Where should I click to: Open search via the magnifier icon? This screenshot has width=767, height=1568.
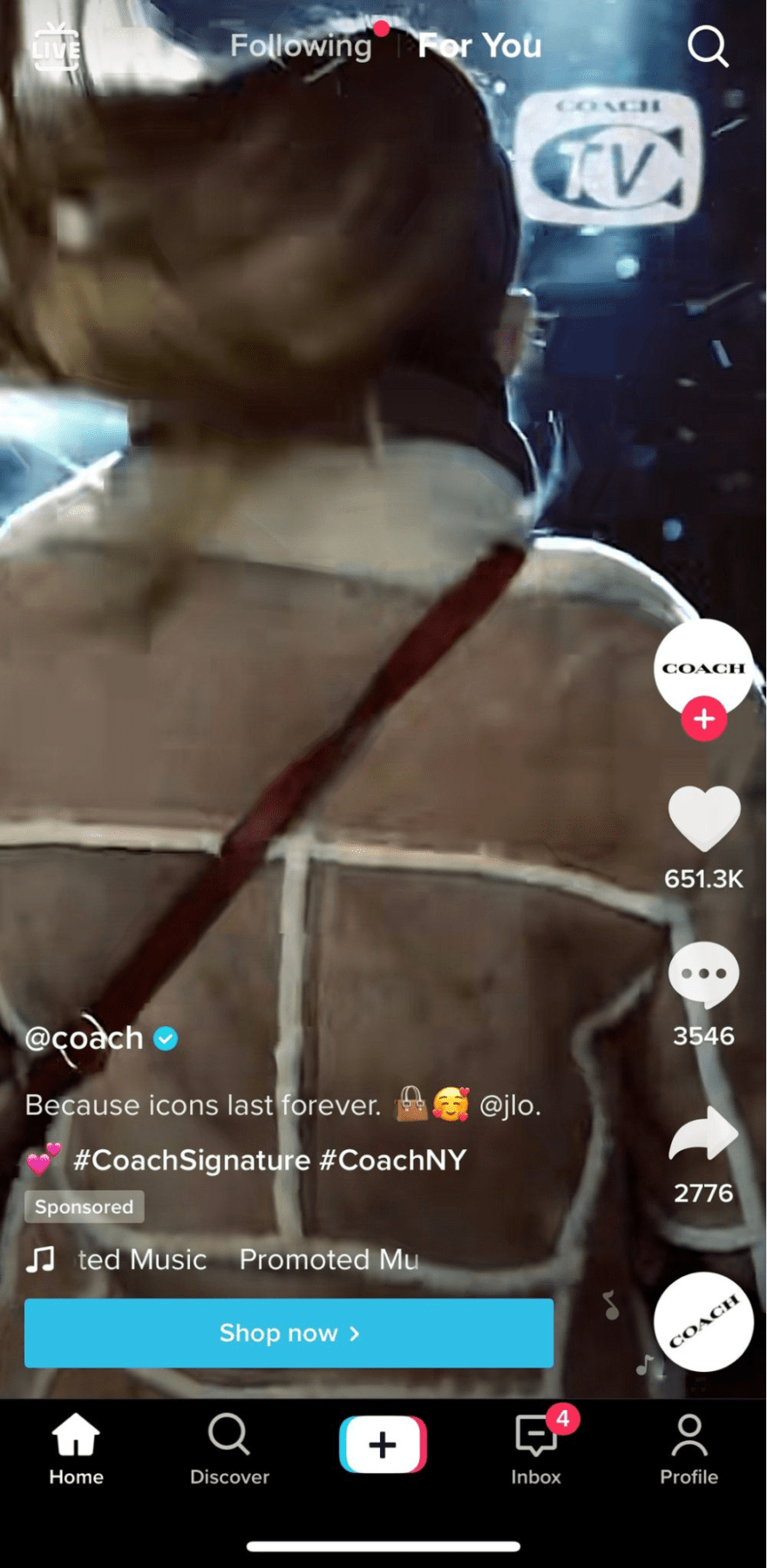point(707,46)
